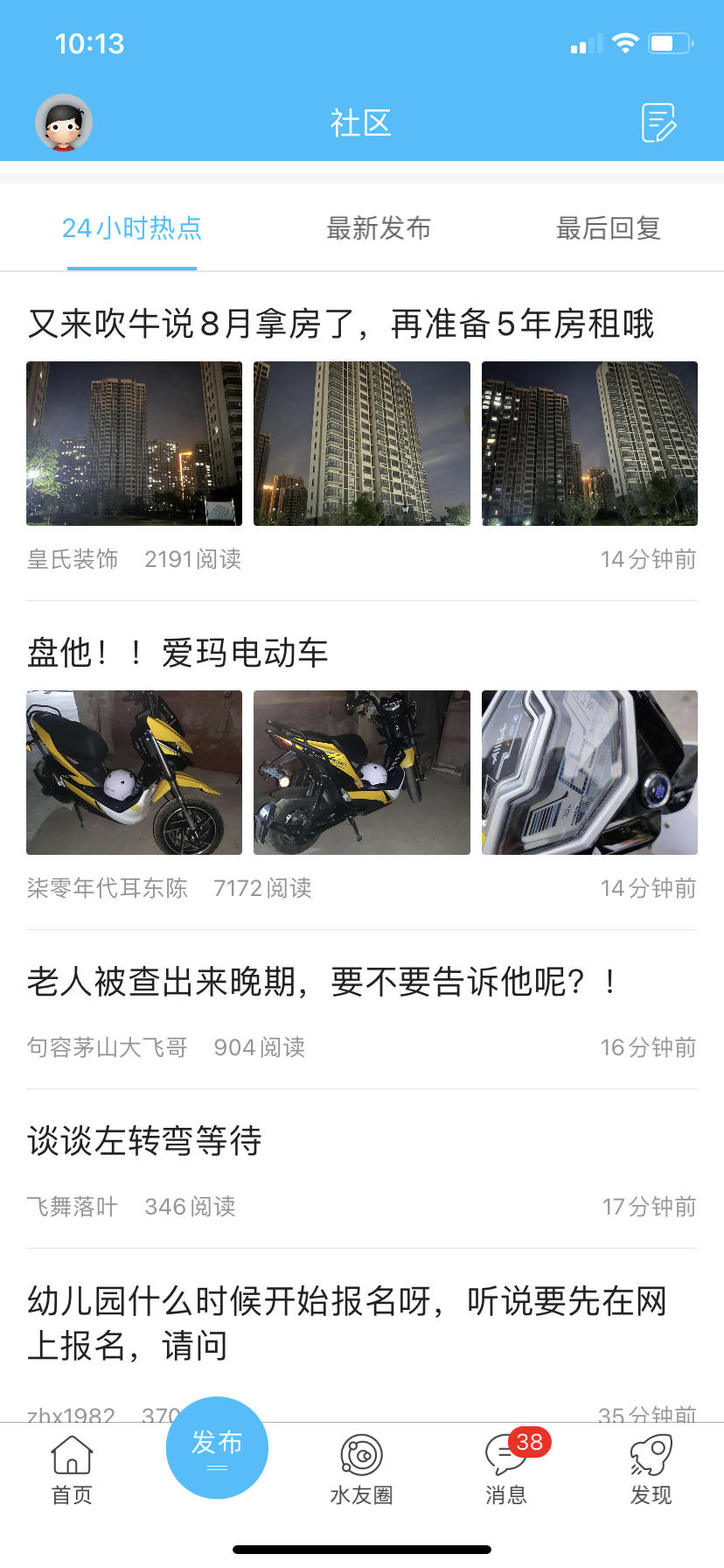The height and width of the screenshot is (1568, 724).
Task: View the first night building photo
Action: [x=133, y=443]
